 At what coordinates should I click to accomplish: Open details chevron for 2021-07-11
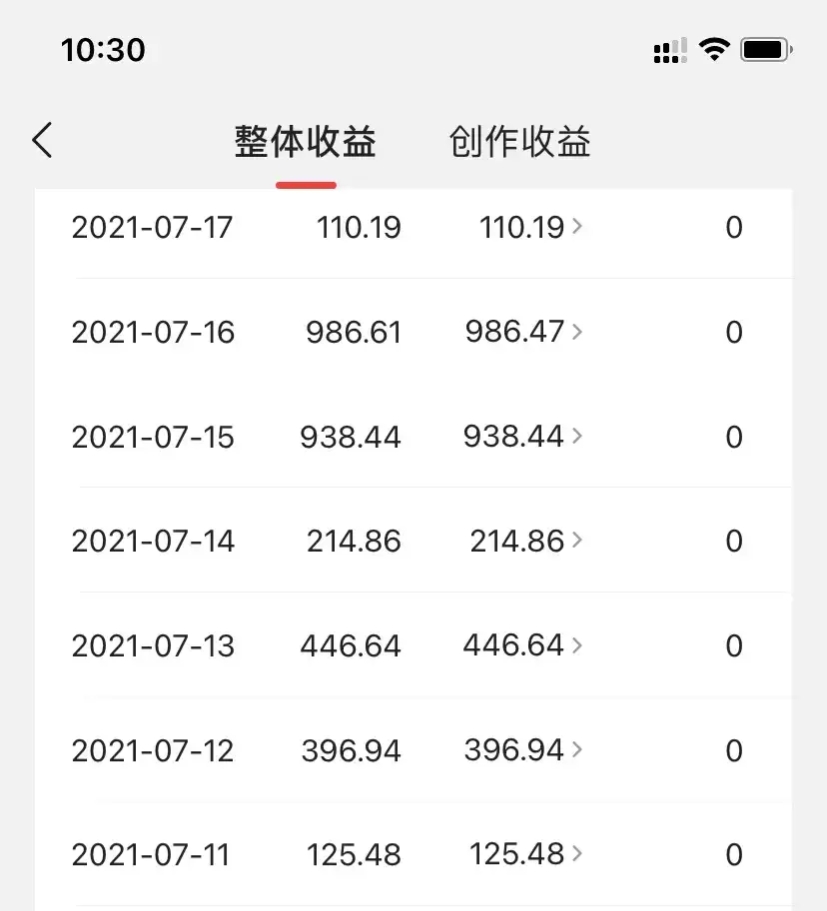click(x=578, y=854)
